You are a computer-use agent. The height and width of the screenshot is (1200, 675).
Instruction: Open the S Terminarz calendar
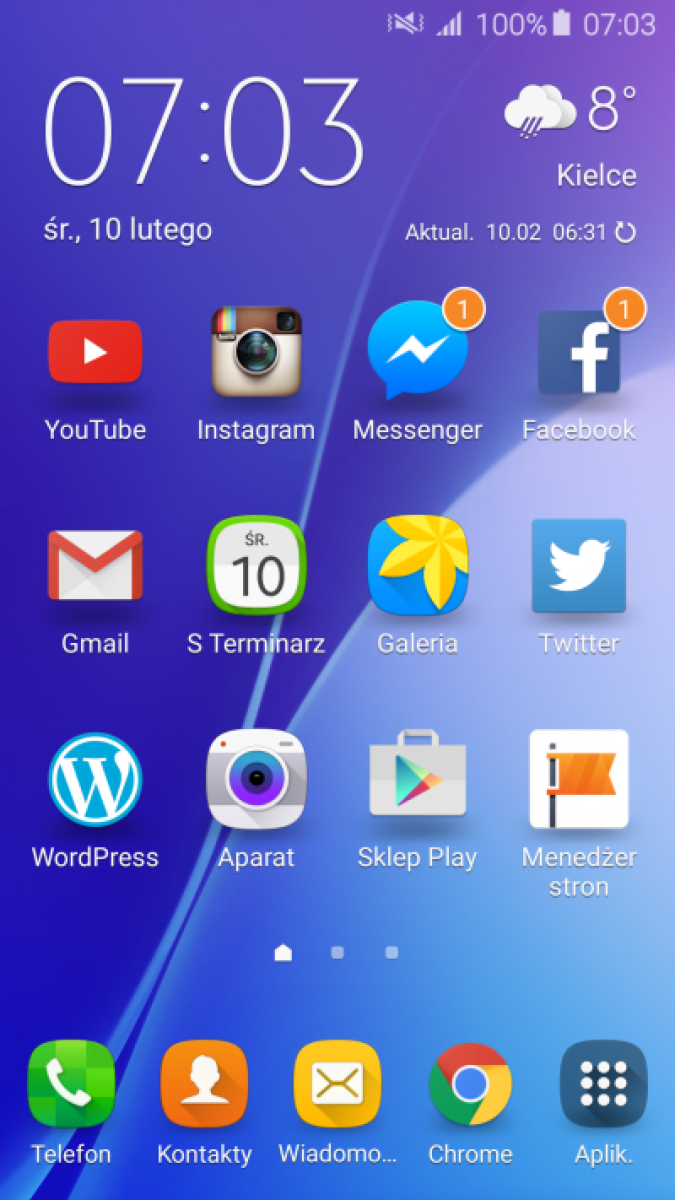coord(256,566)
